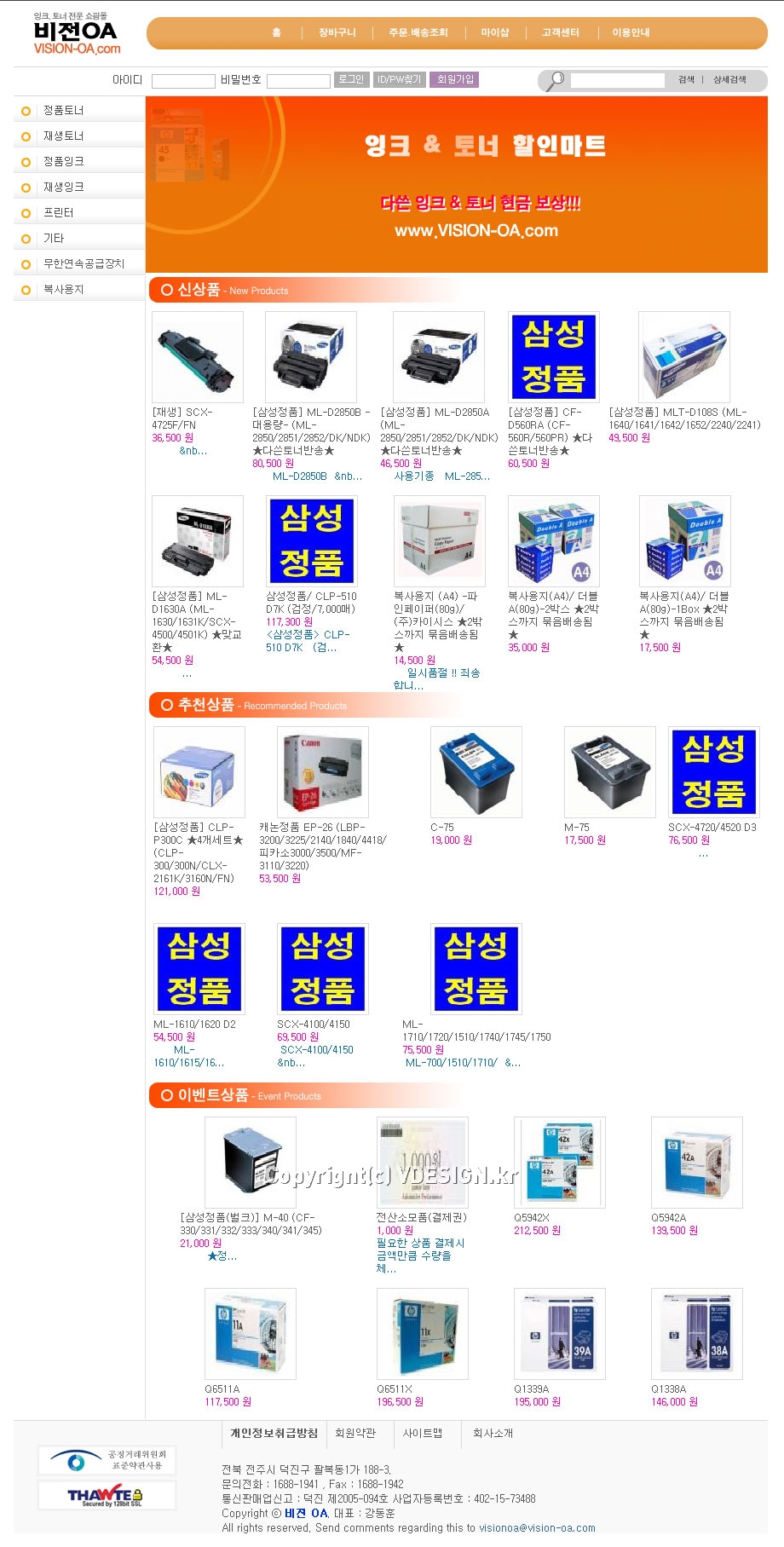Browse the 프린터 category
The width and height of the screenshot is (784, 1547).
(x=59, y=213)
